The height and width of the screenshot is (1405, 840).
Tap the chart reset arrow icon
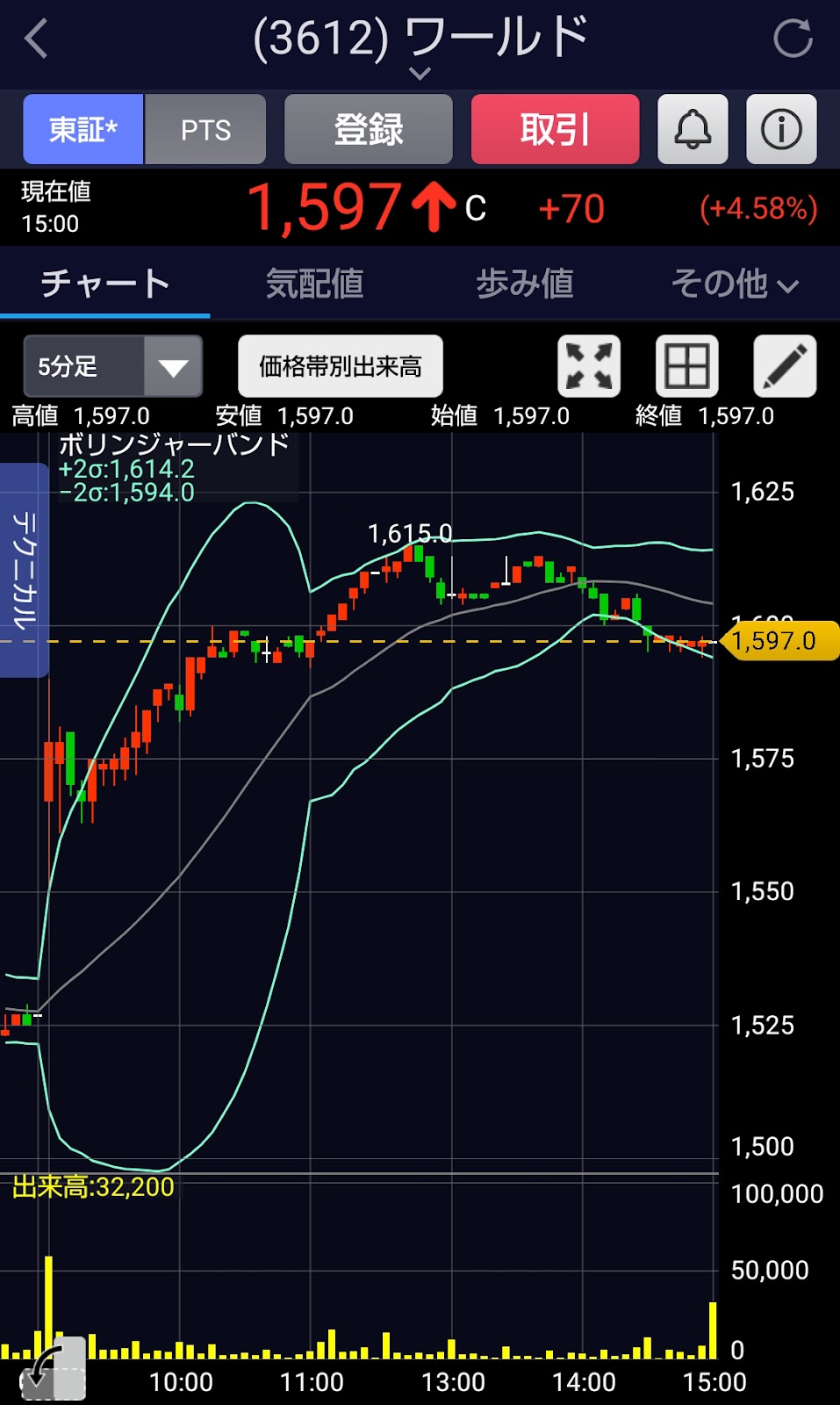pyautogui.click(x=53, y=1368)
